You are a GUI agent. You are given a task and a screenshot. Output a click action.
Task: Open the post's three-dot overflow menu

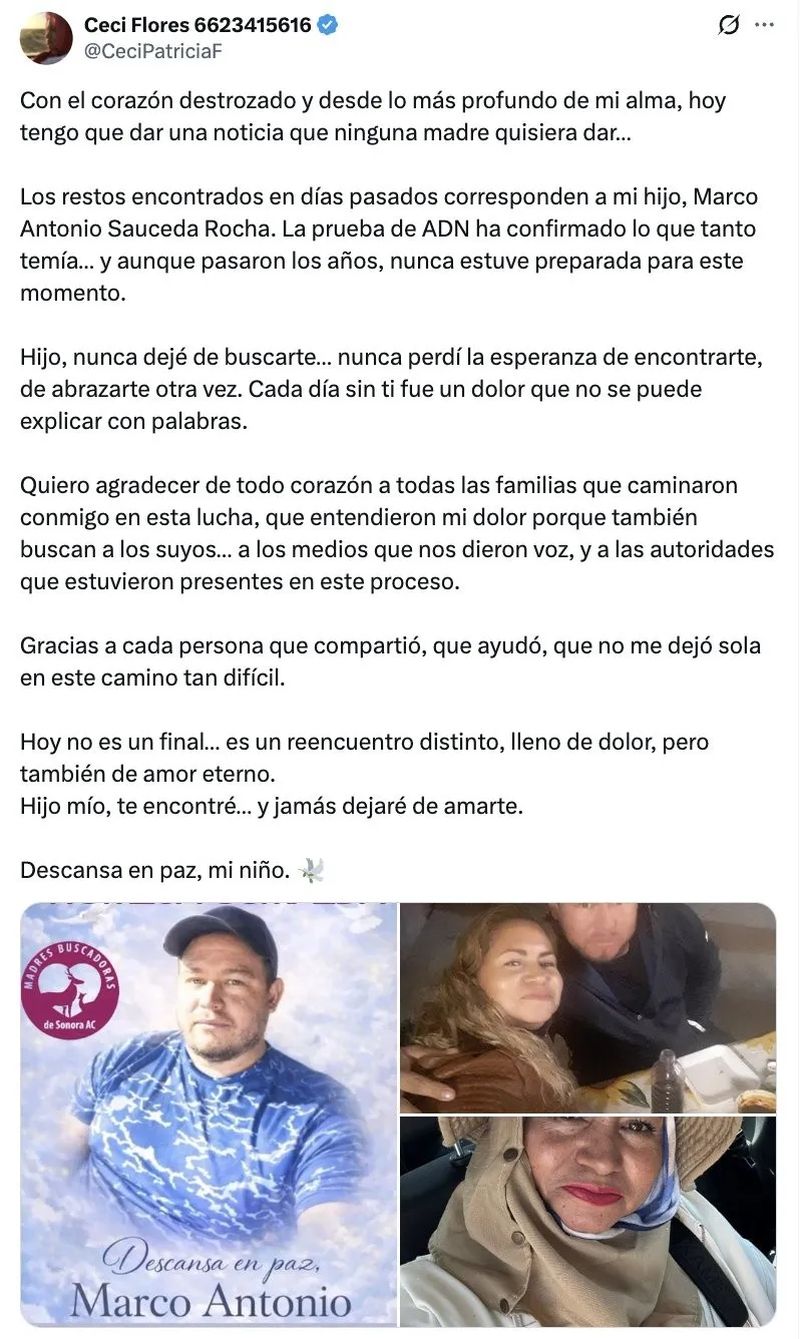click(765, 25)
